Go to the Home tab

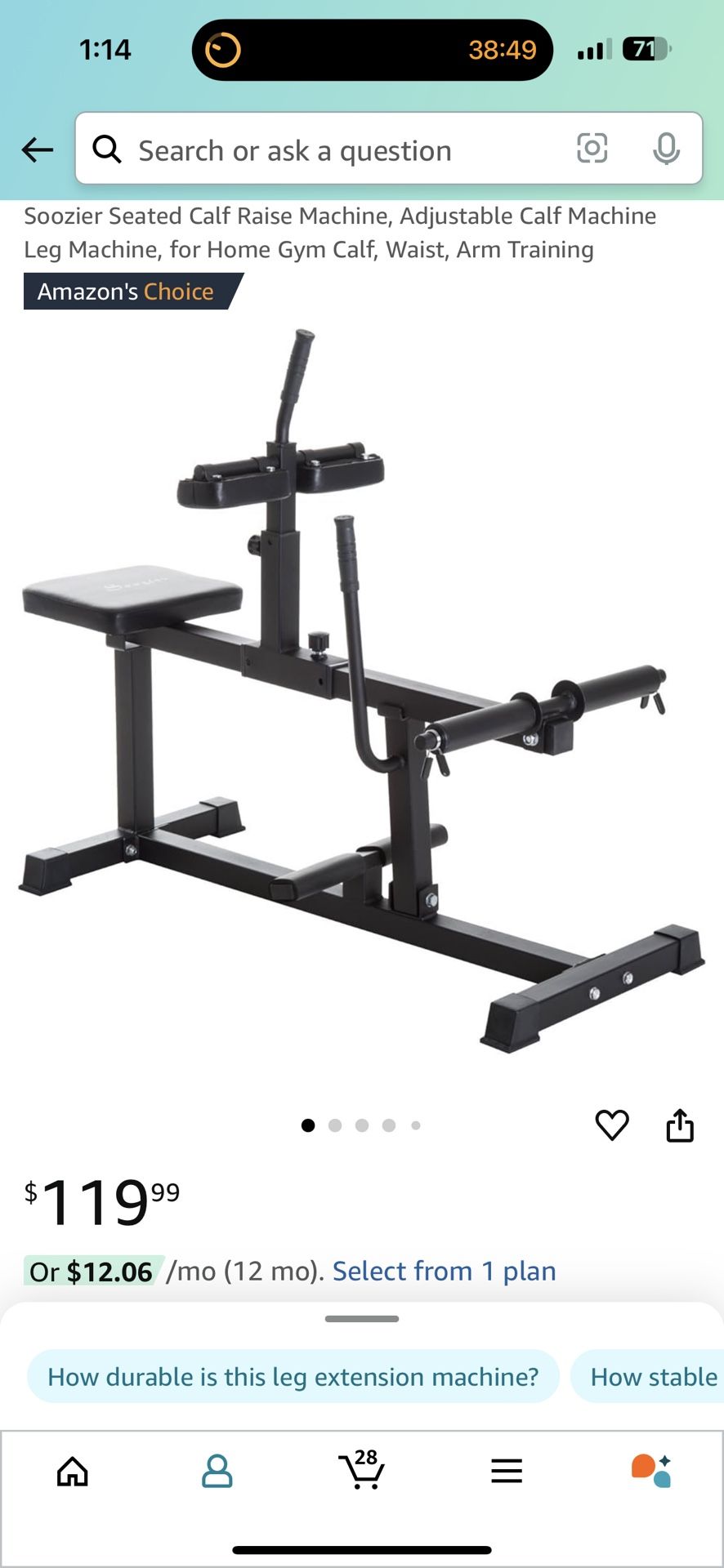point(73,1472)
